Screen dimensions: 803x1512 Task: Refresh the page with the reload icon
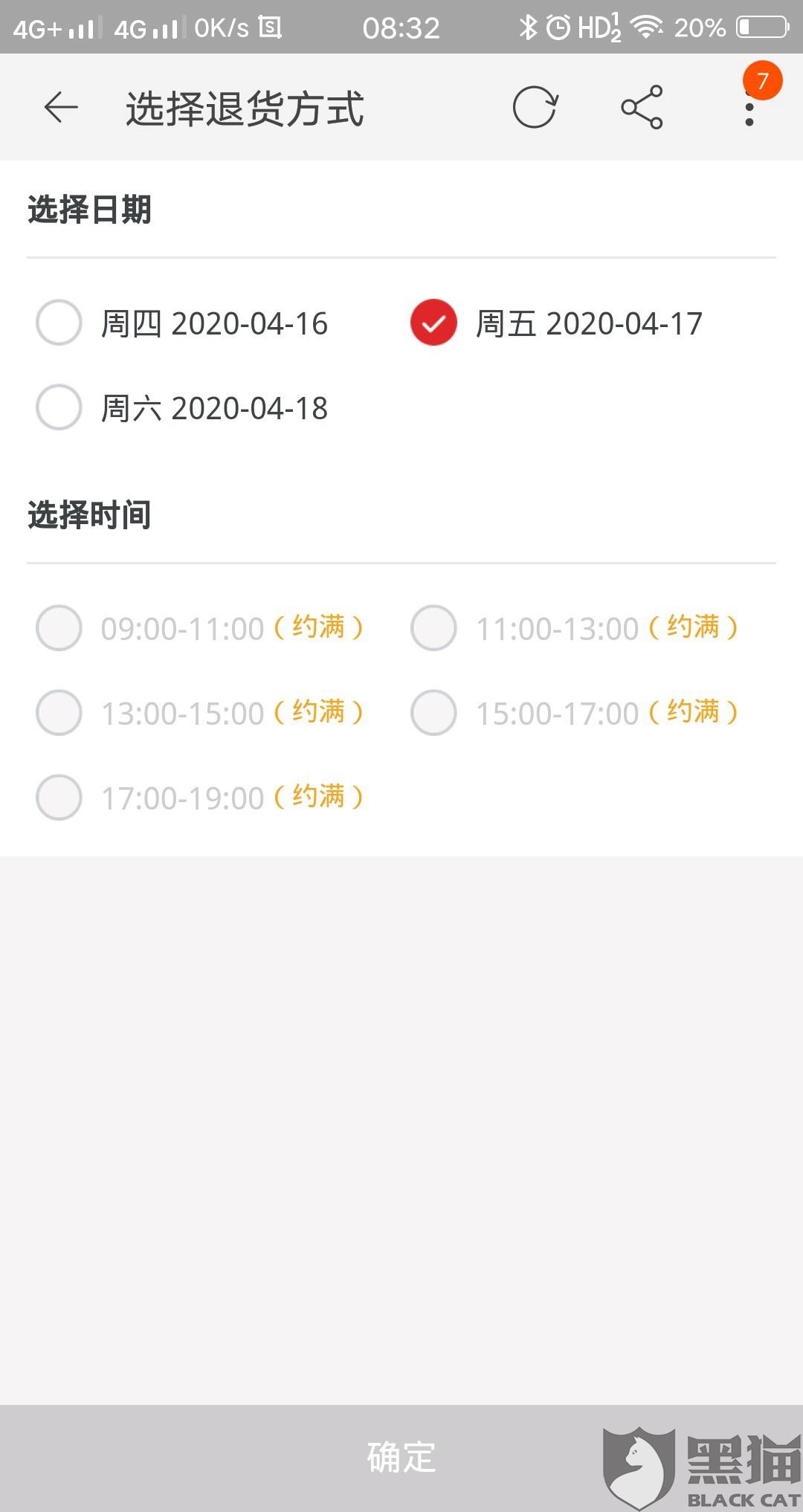pos(535,108)
